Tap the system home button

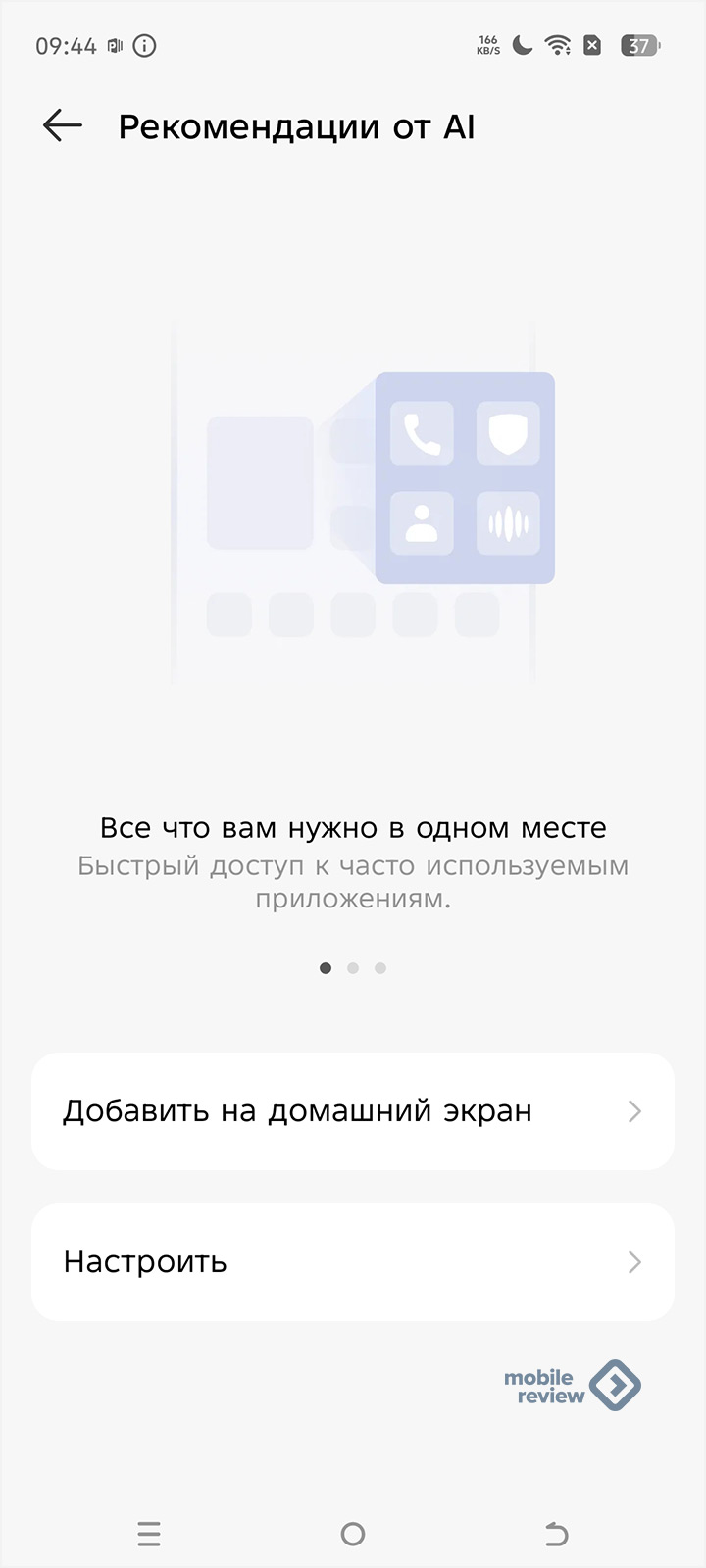point(353,1535)
